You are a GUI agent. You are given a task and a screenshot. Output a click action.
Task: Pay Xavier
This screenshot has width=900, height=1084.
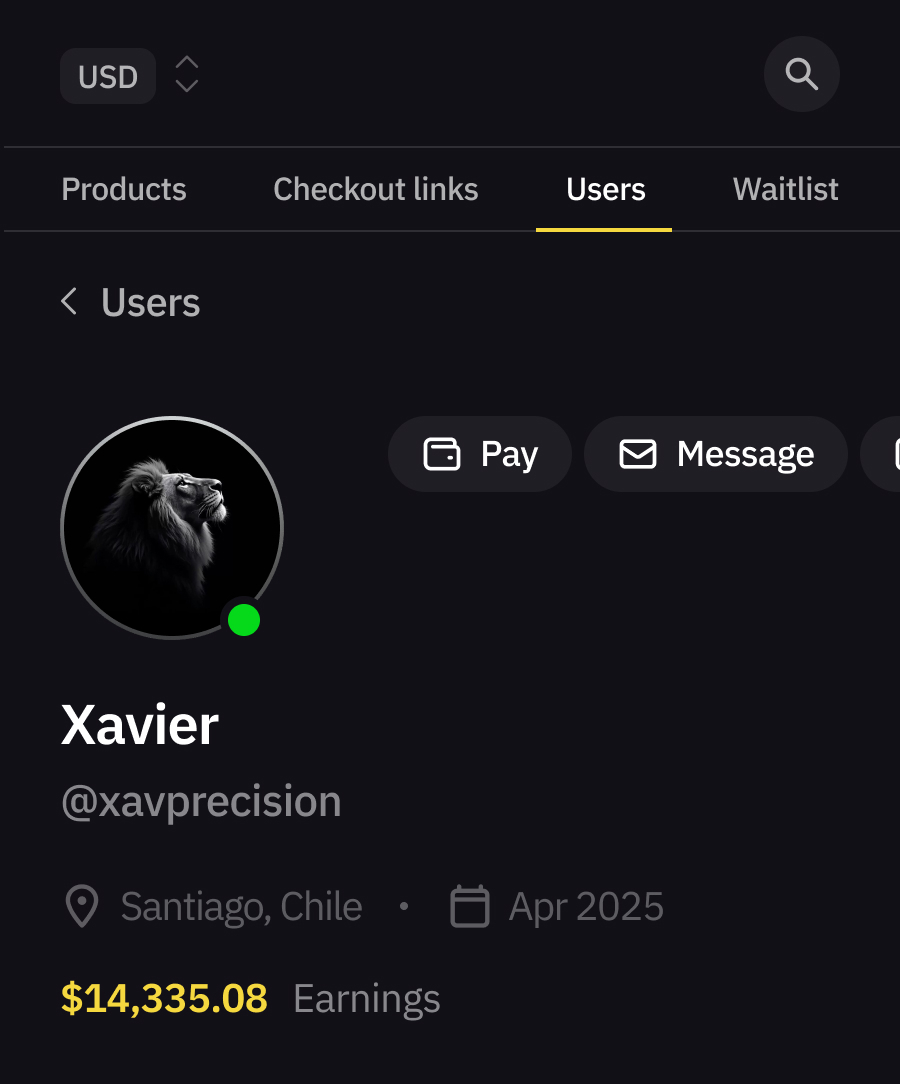coord(480,454)
